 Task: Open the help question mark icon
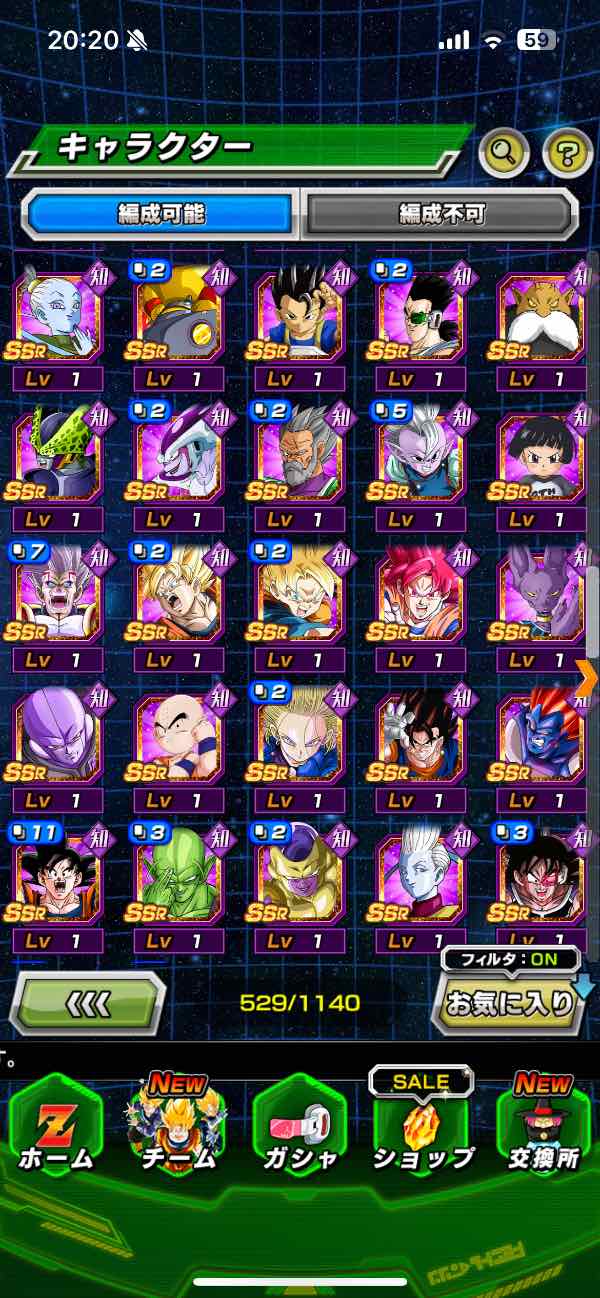pos(567,153)
